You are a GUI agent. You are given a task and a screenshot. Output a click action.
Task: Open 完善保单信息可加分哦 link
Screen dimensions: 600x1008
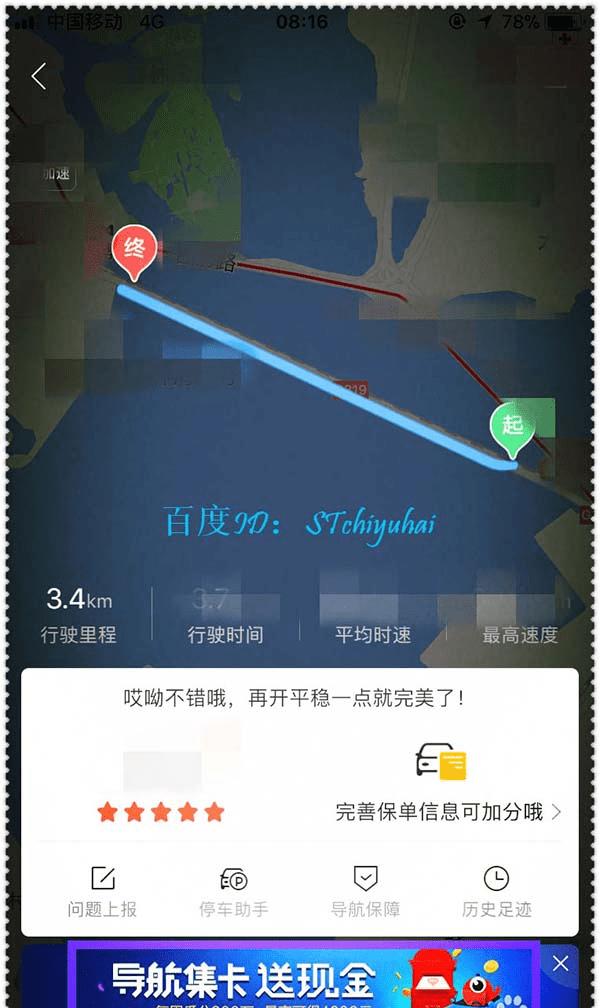coord(448,811)
